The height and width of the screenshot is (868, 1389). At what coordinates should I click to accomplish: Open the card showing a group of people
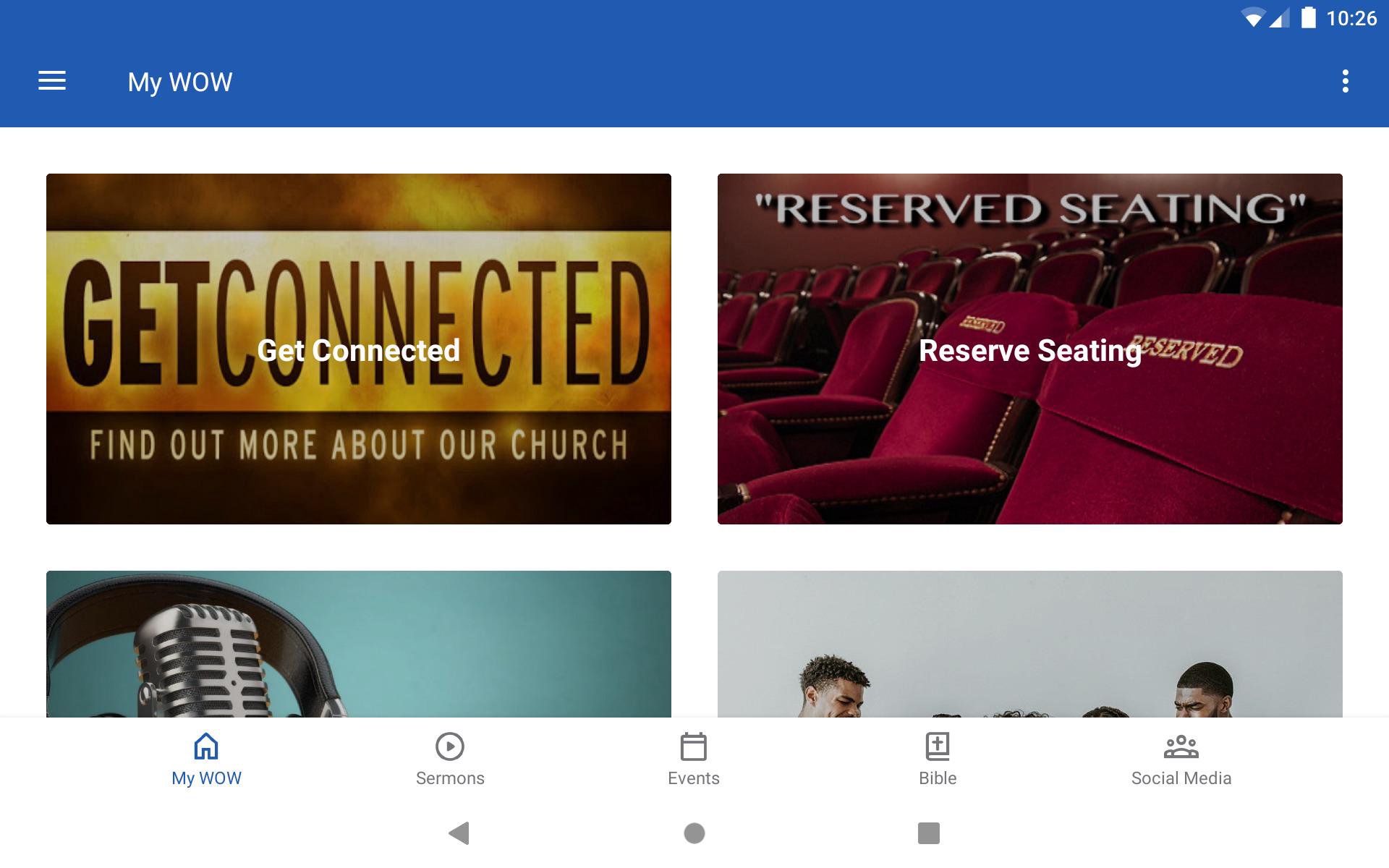click(1029, 644)
